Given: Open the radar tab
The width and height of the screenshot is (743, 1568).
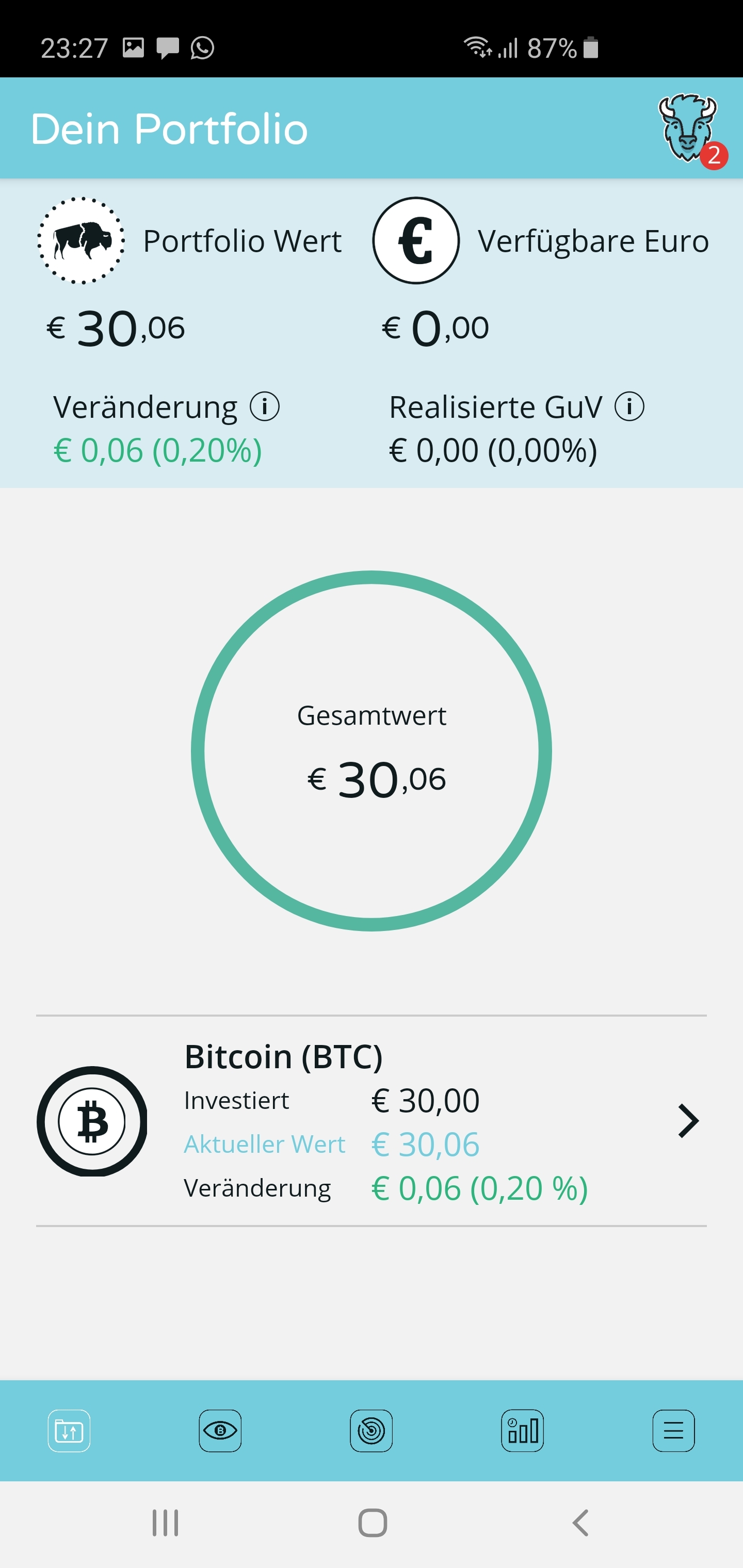Looking at the screenshot, I should [x=372, y=1430].
